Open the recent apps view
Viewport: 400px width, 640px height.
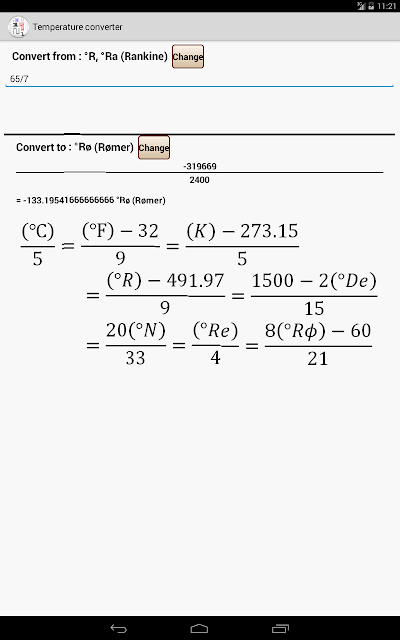pyautogui.click(x=280, y=628)
